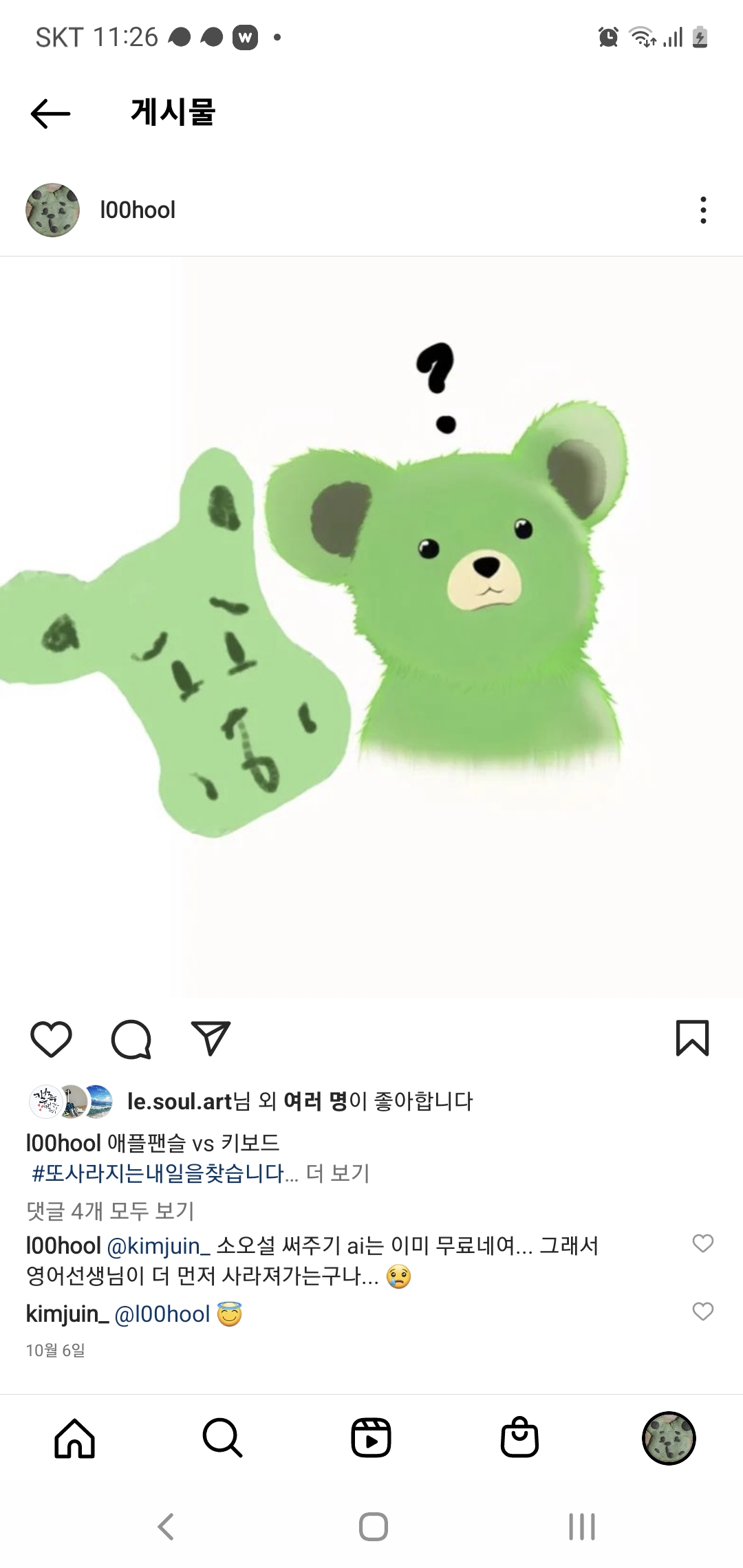Viewport: 743px width, 1568px height.
Task: Expand the caption with 더 보기
Action: (x=338, y=1173)
